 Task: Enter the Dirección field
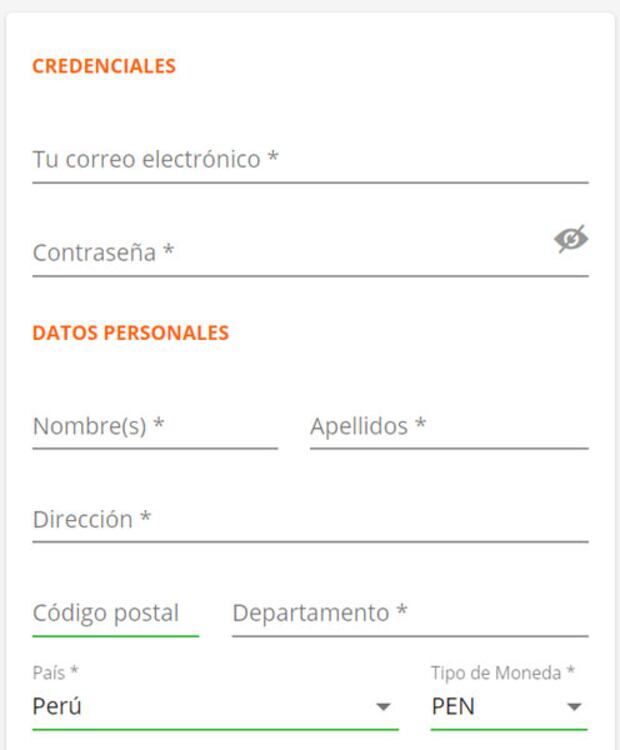pos(310,520)
